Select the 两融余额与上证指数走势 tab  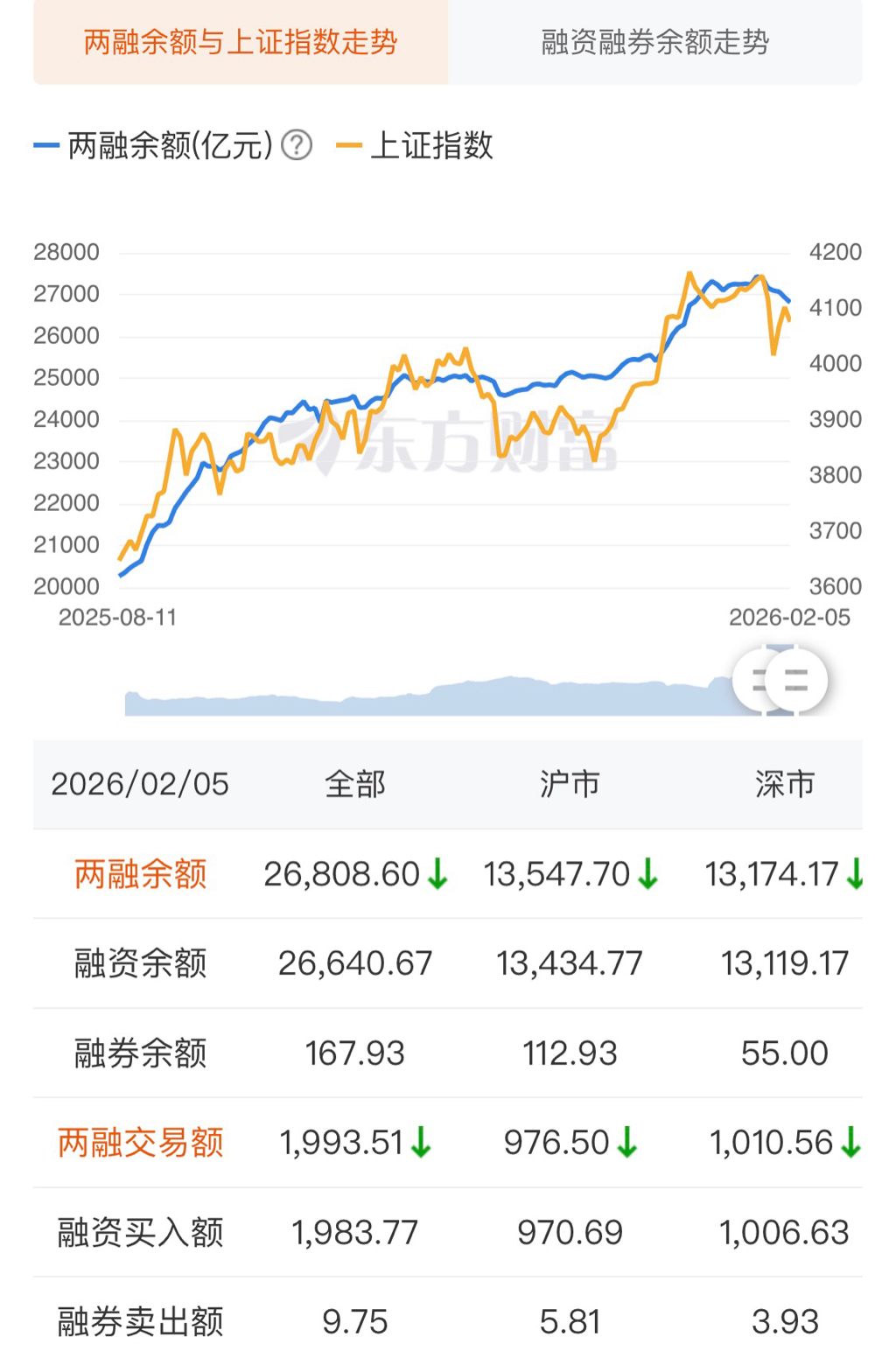pos(241,42)
